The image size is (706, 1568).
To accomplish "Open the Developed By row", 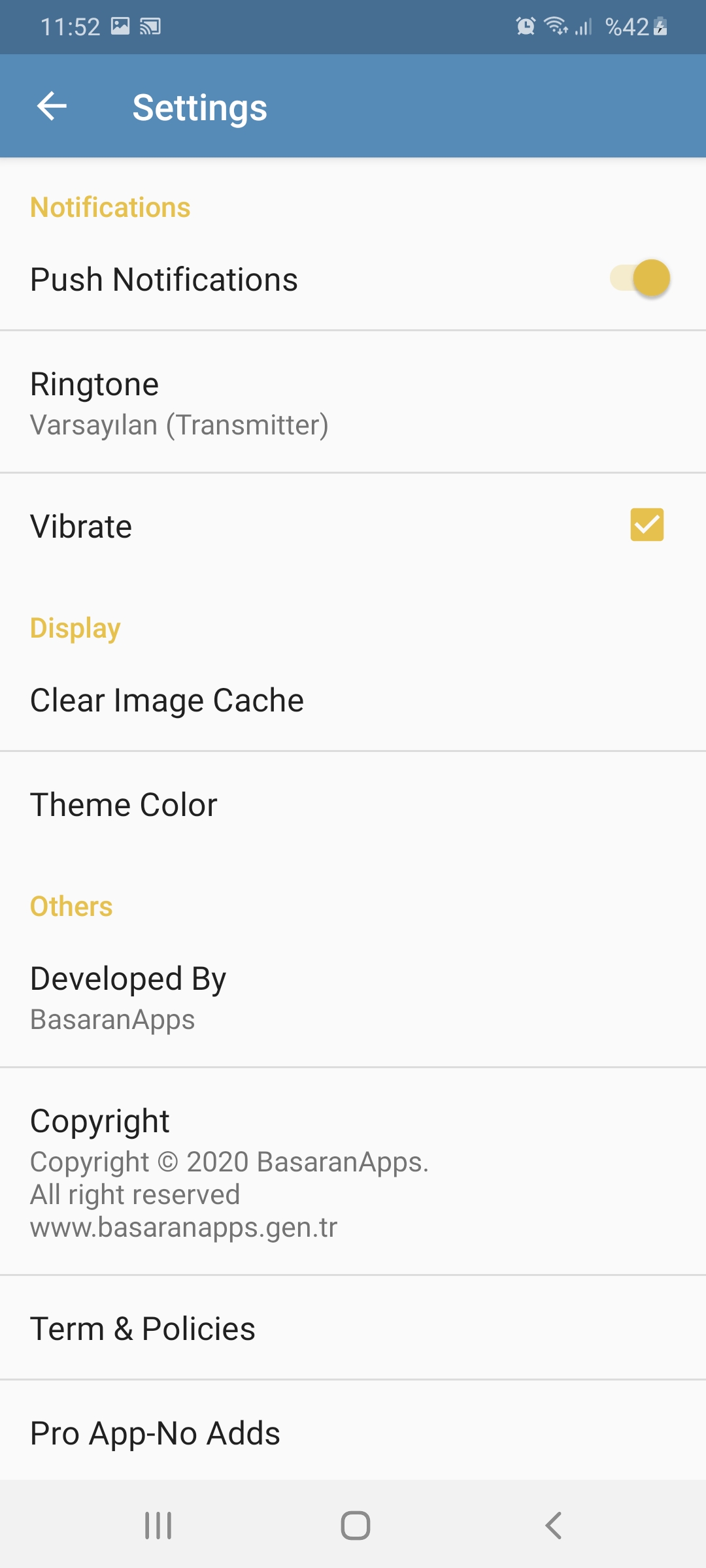I will click(353, 998).
